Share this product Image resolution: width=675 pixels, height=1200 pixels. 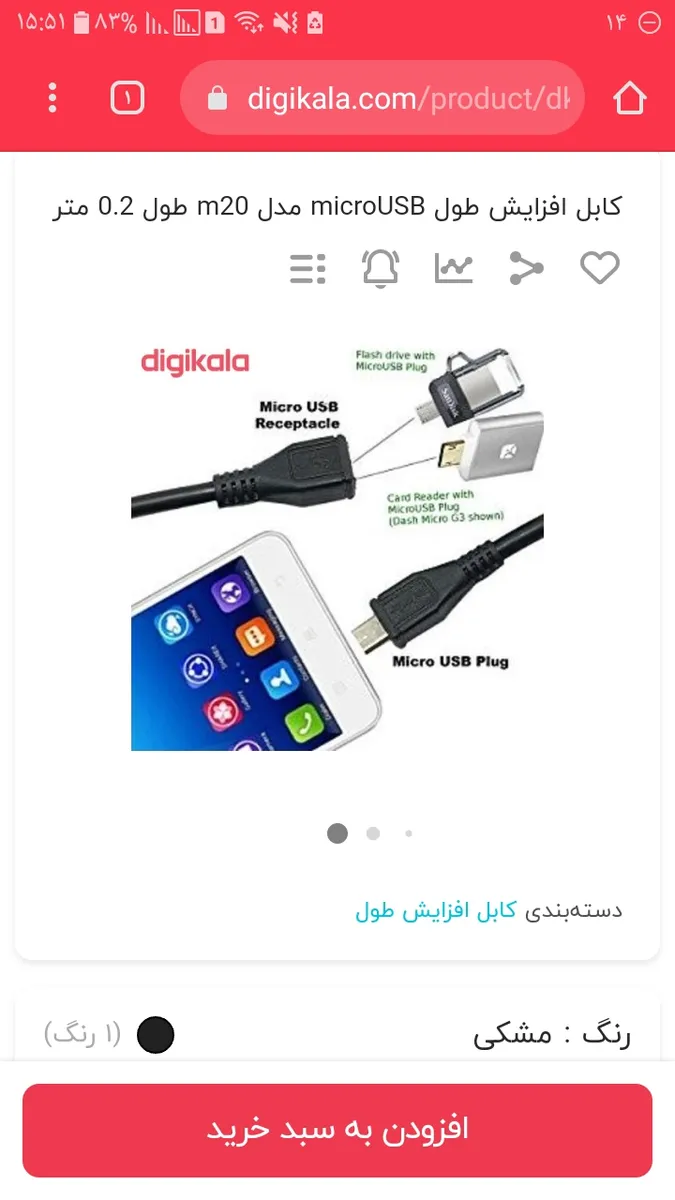[x=526, y=268]
